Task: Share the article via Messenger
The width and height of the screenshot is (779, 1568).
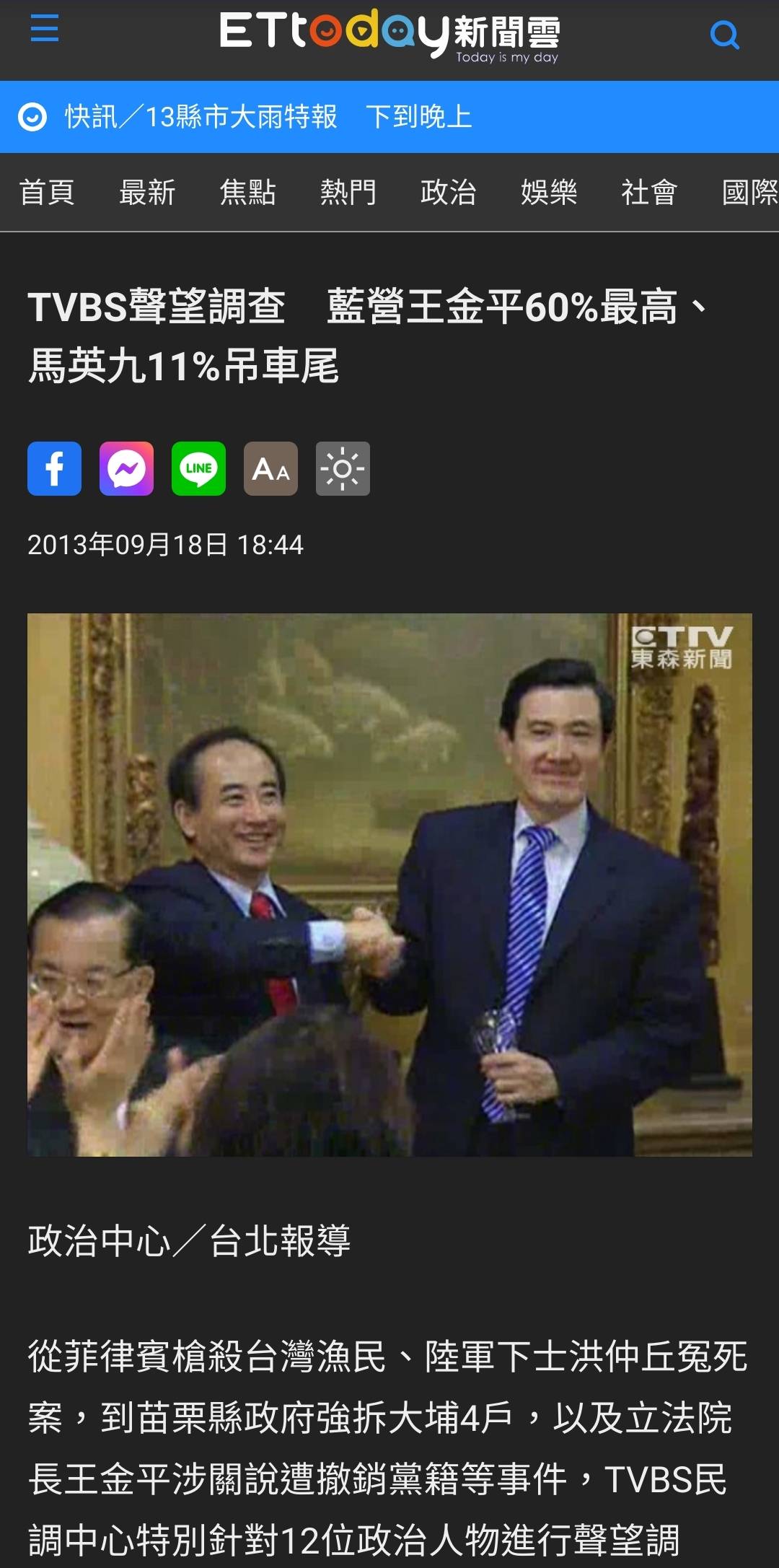Action: click(x=127, y=469)
